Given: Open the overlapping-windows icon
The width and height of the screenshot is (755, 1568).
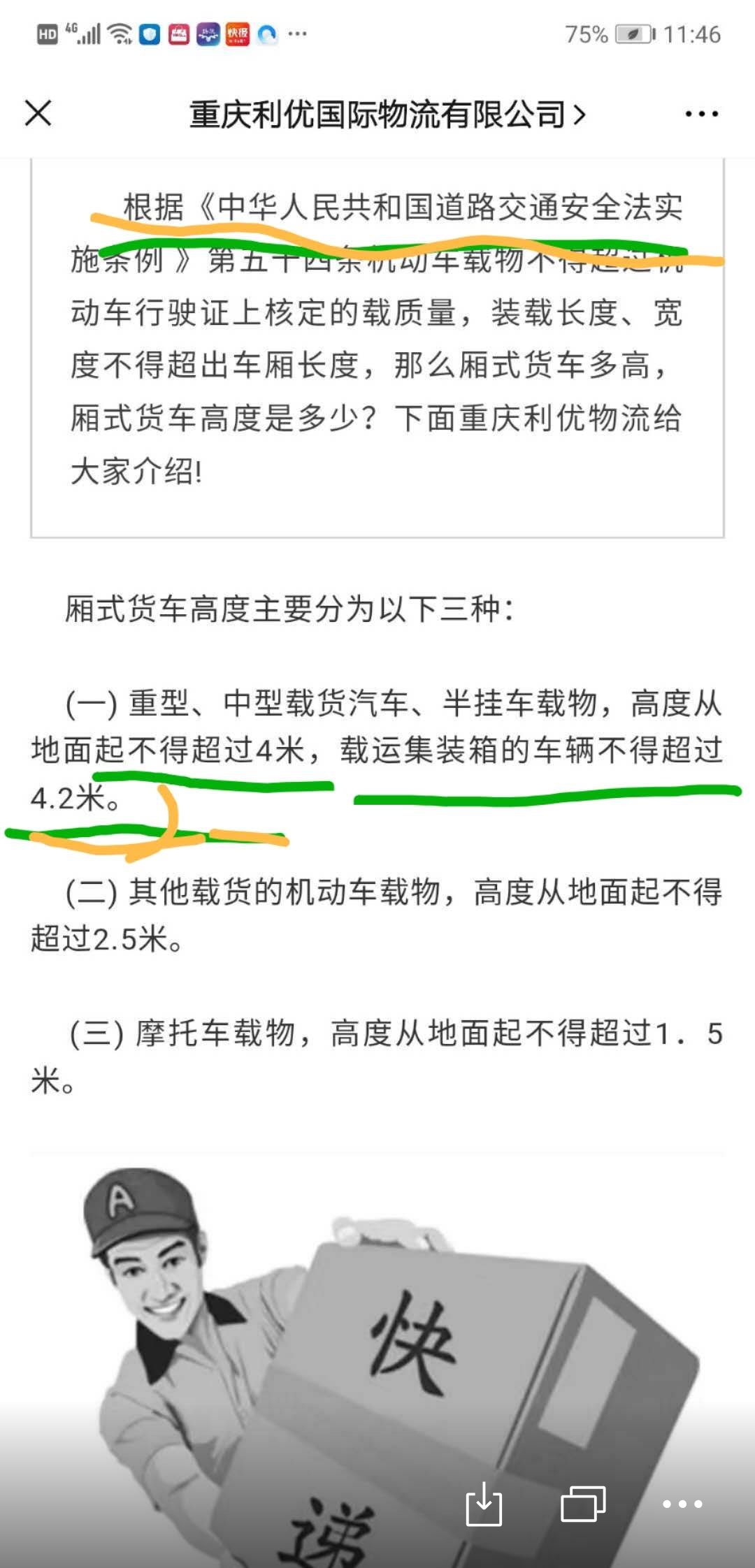Looking at the screenshot, I should tap(583, 1504).
